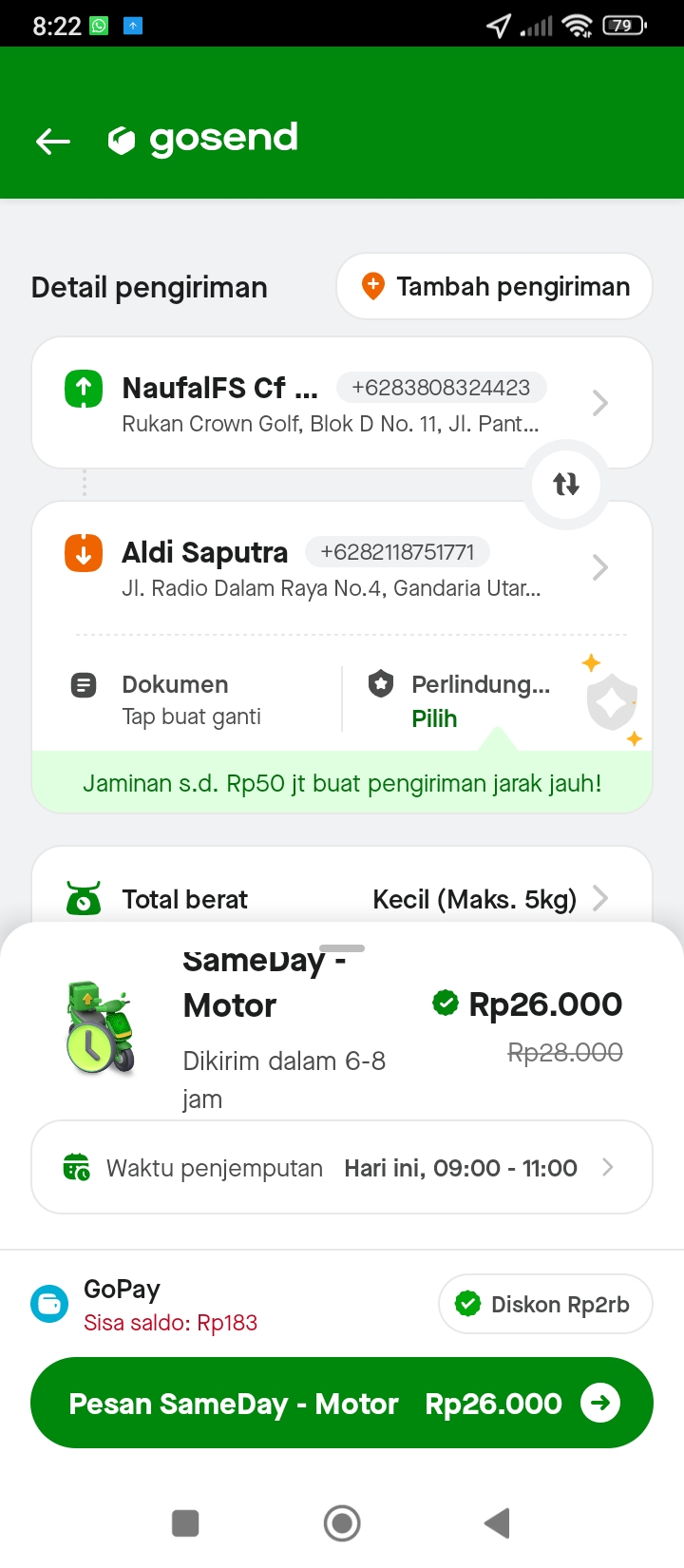
Task: Order with Pesan SameDay - Motor
Action: point(342,1403)
